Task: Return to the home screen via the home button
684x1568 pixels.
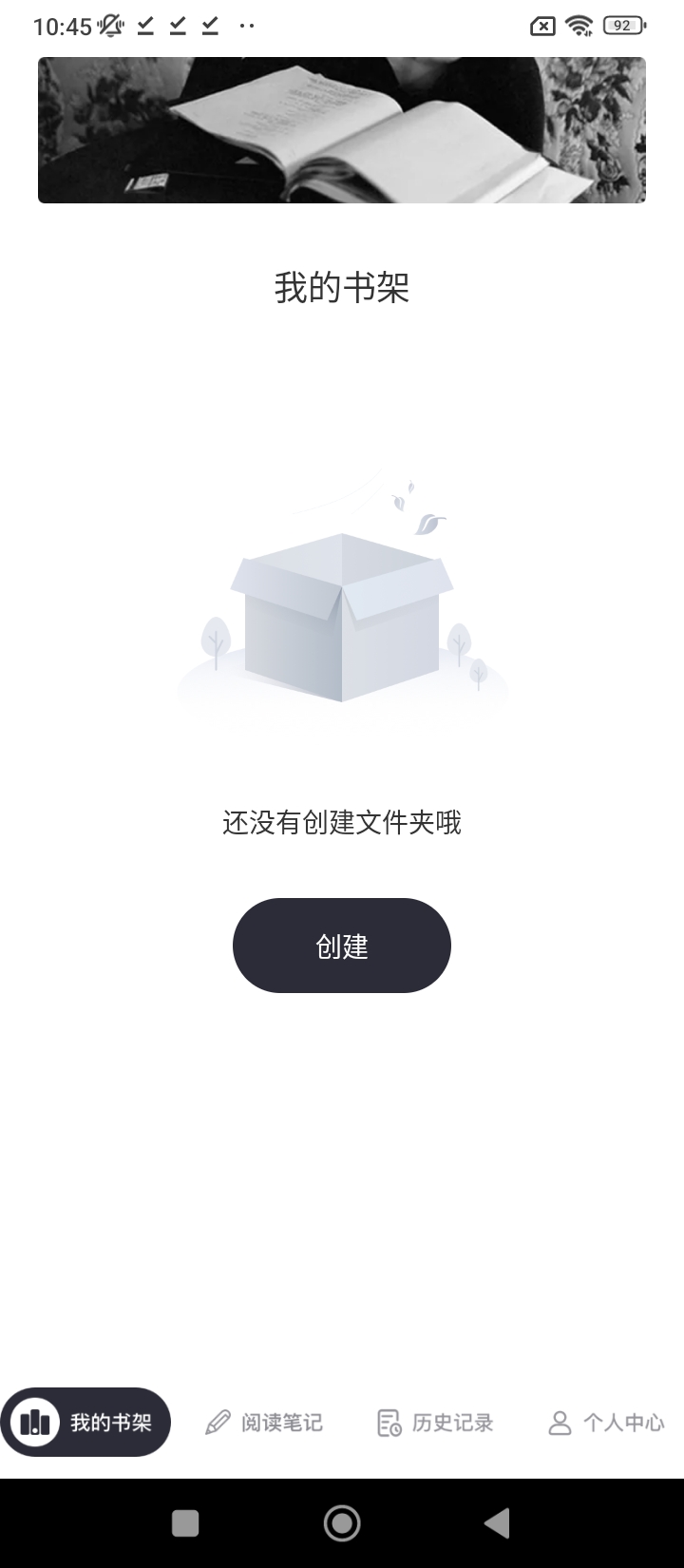Action: tap(341, 1523)
